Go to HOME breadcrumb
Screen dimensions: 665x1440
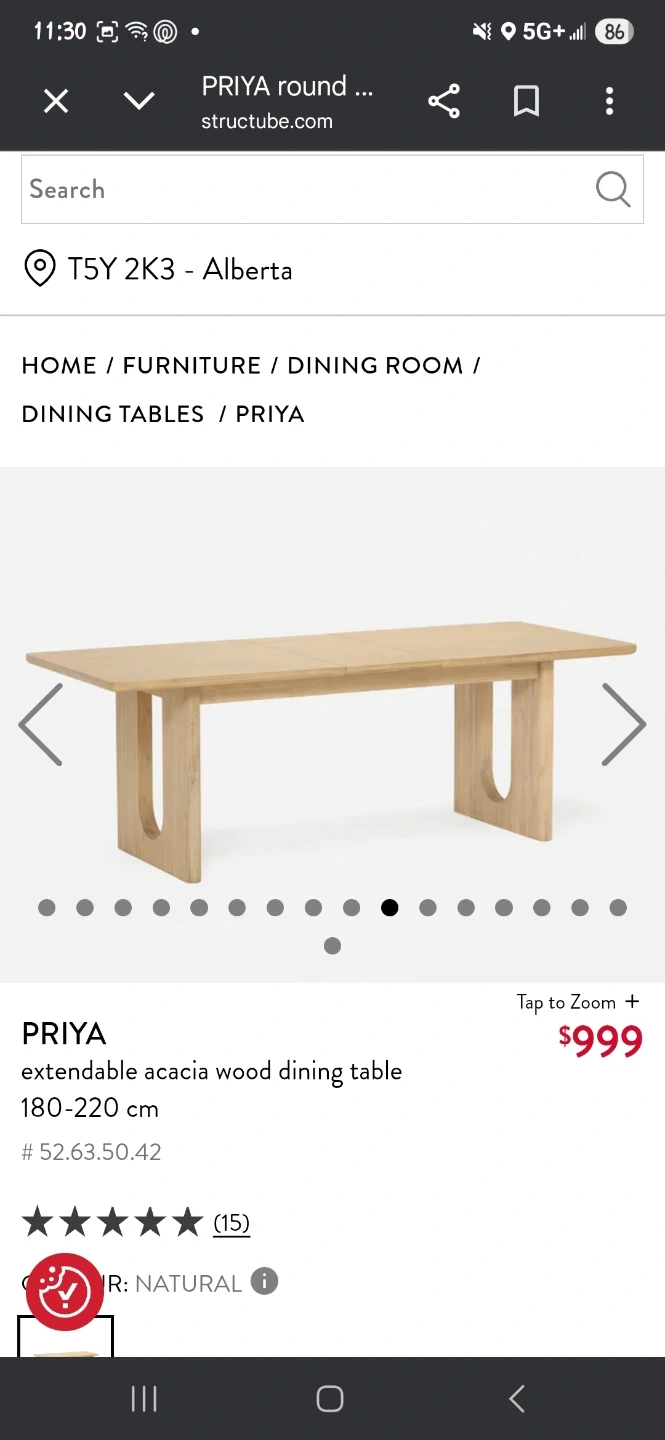click(x=59, y=366)
